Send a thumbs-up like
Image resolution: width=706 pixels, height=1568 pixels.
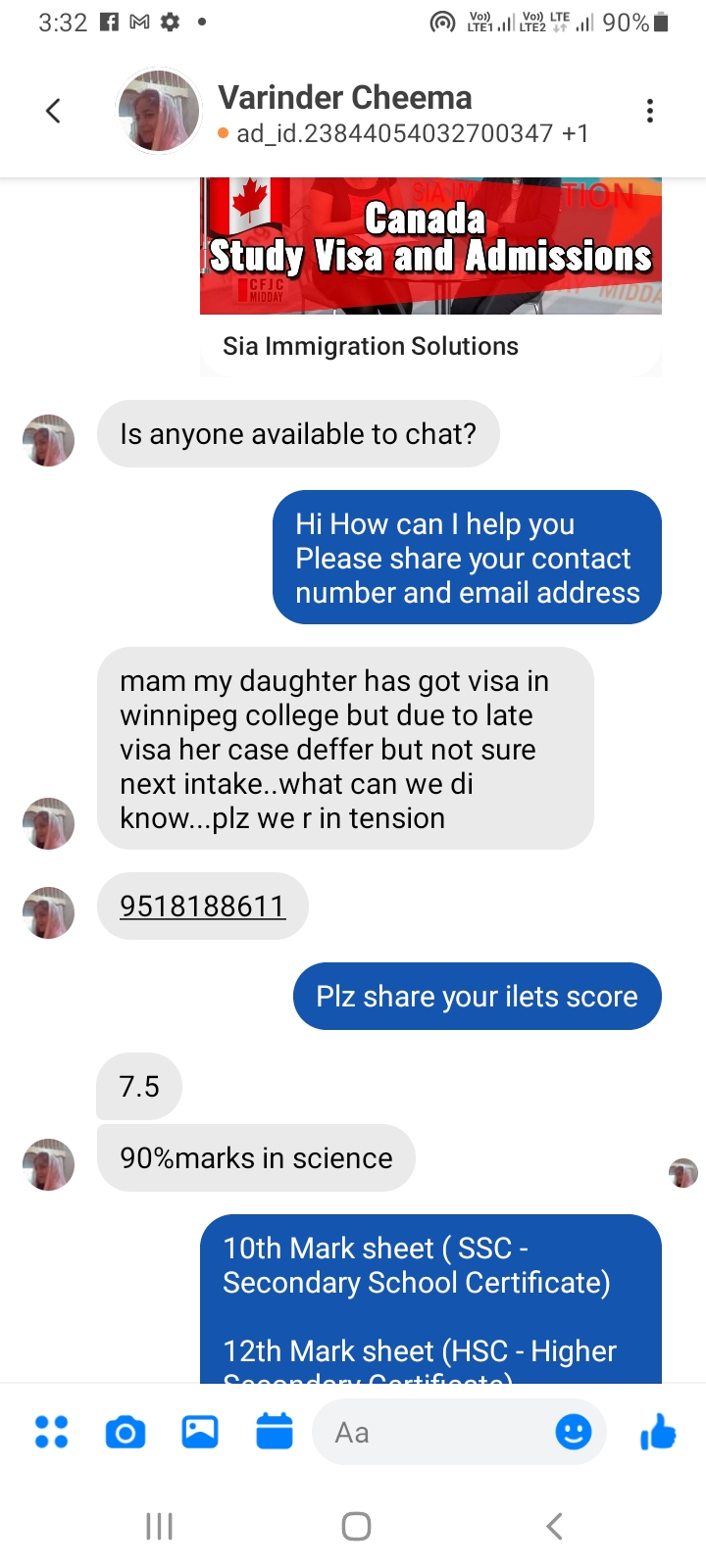(658, 1432)
